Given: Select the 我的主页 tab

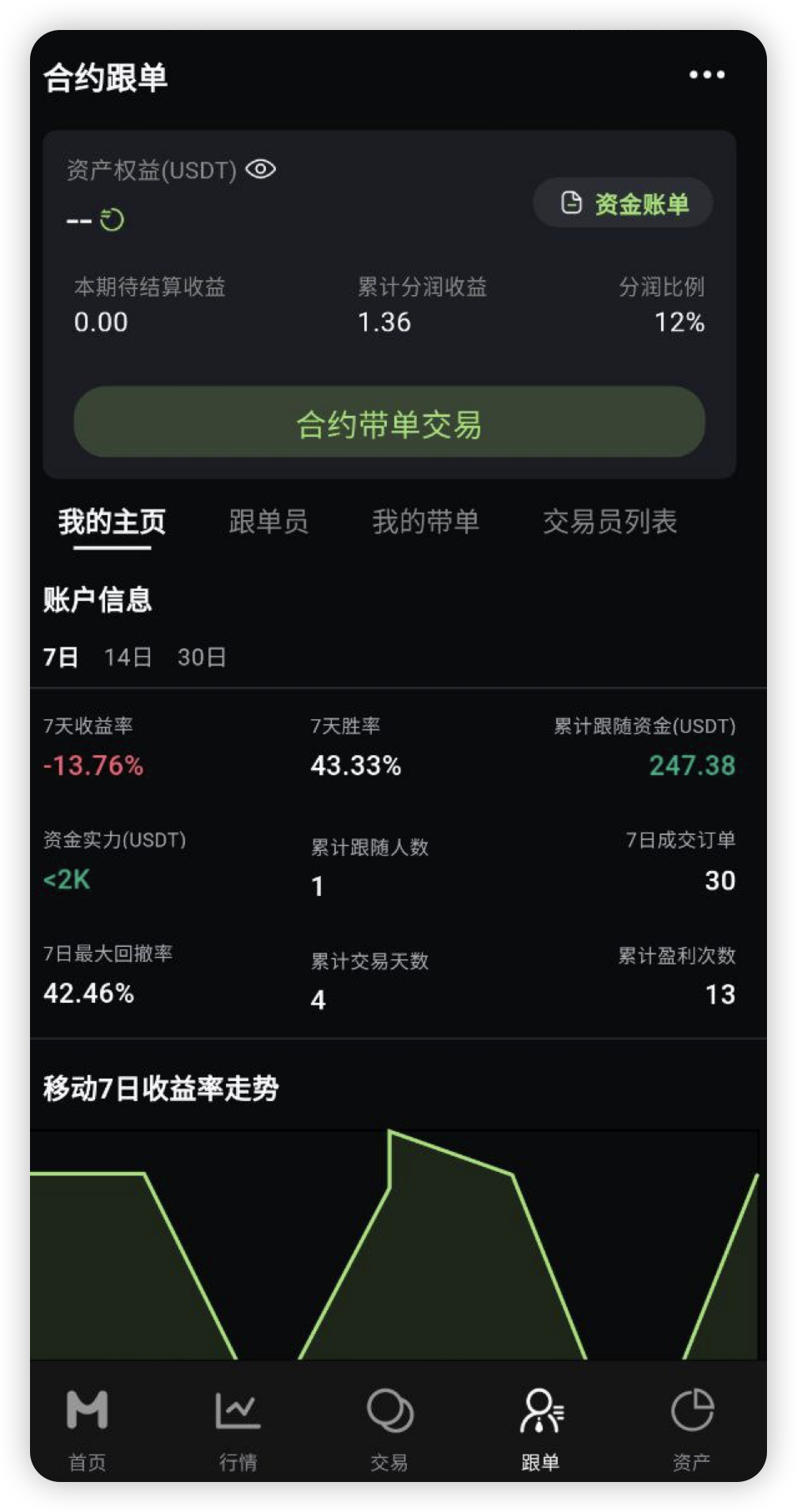Looking at the screenshot, I should pos(112,522).
